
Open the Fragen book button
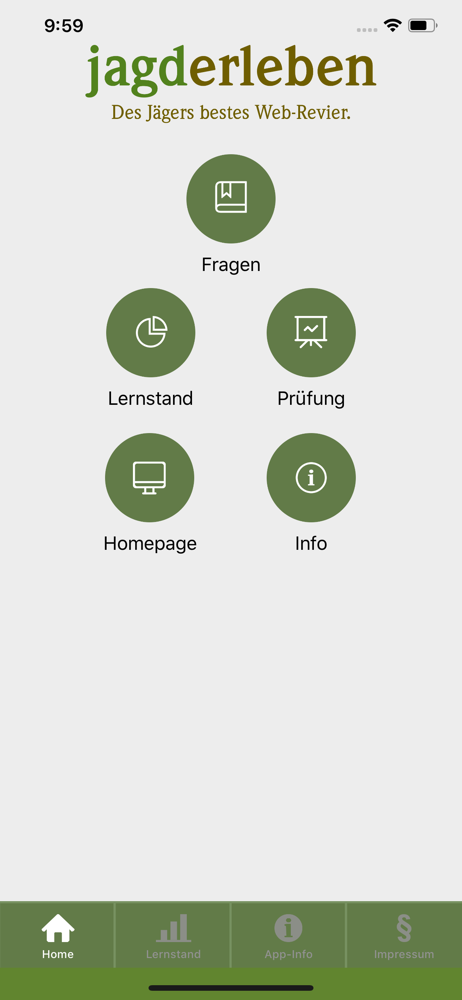(231, 198)
